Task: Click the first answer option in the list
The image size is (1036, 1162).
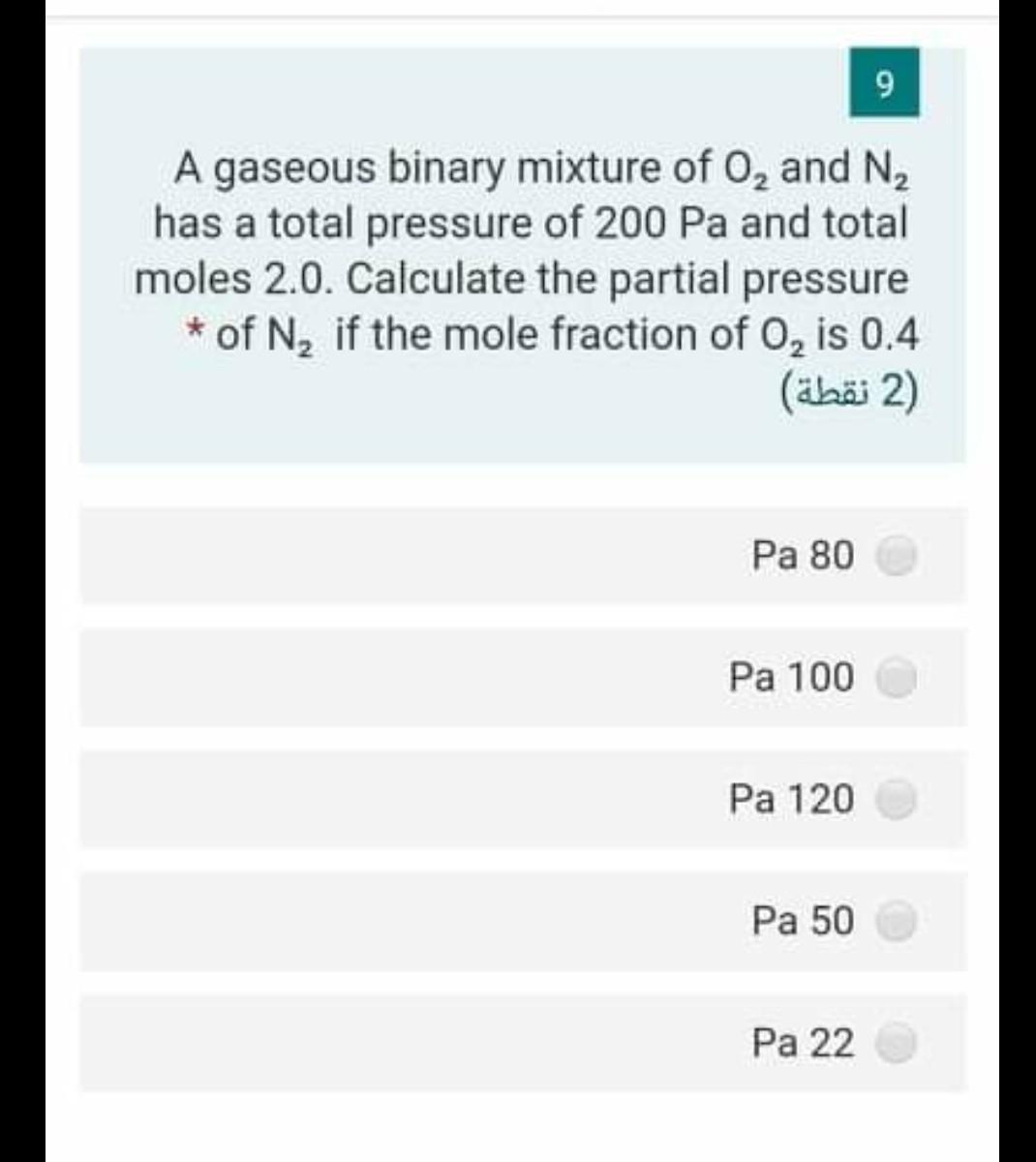Action: click(x=523, y=556)
